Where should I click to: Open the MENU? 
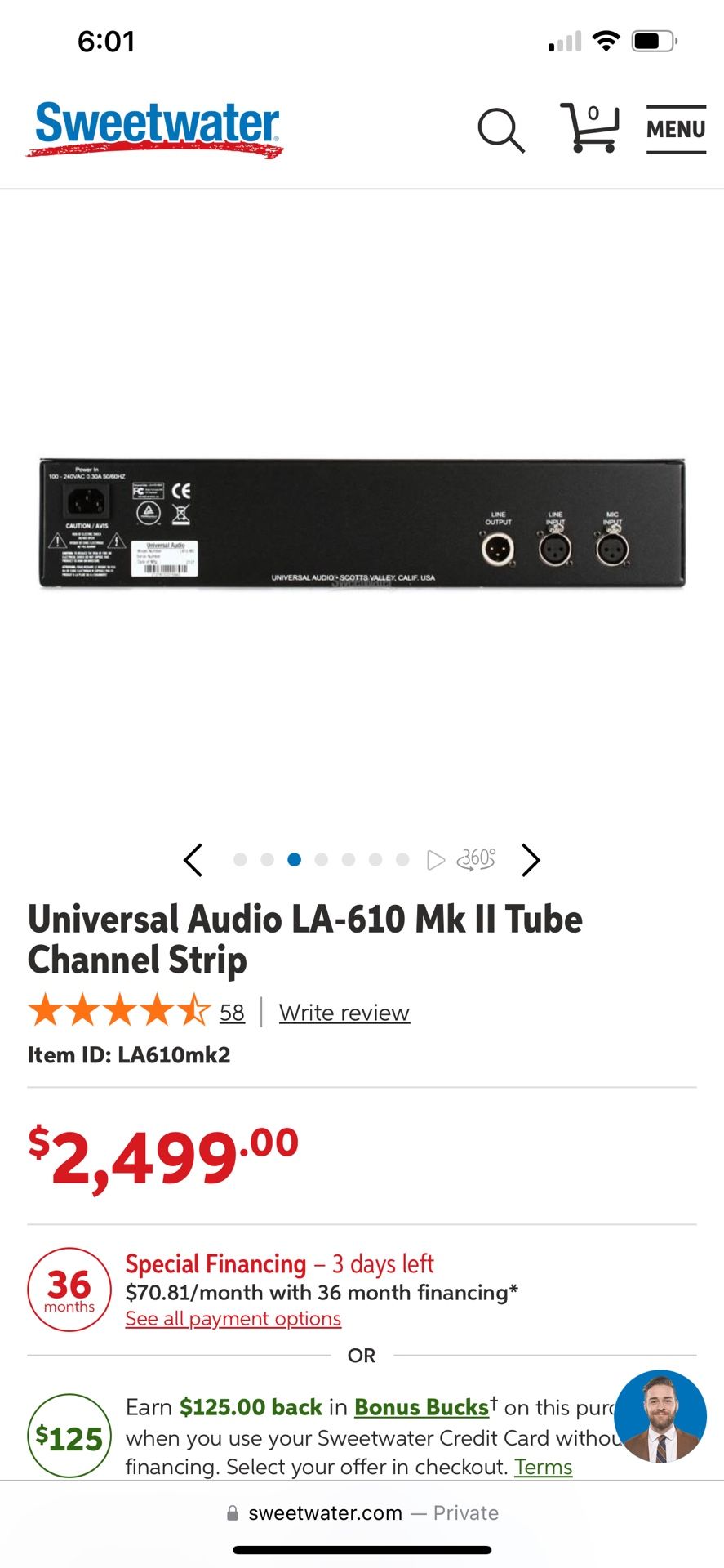pos(675,129)
